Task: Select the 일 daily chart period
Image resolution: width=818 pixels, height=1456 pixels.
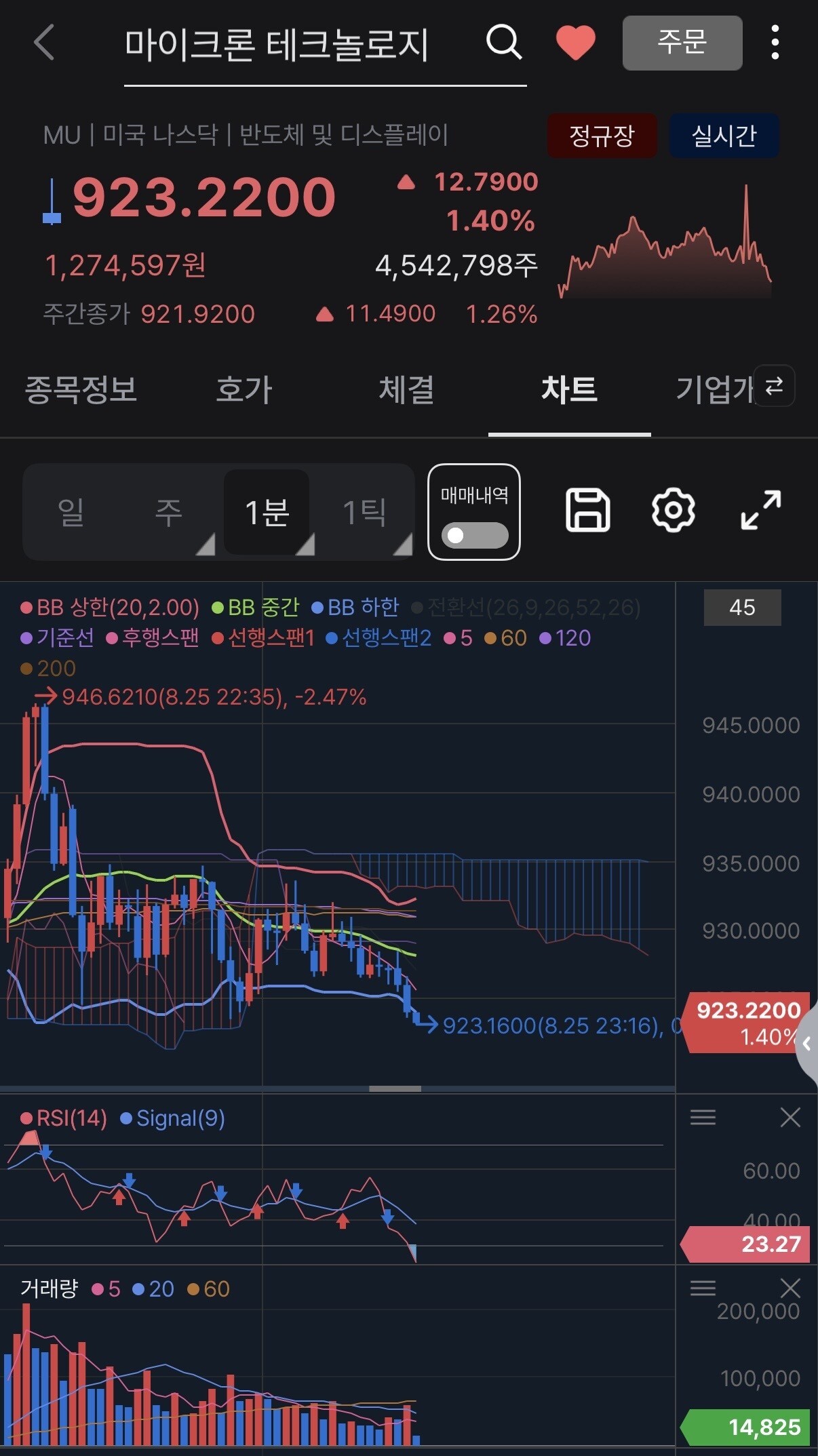Action: point(71,512)
